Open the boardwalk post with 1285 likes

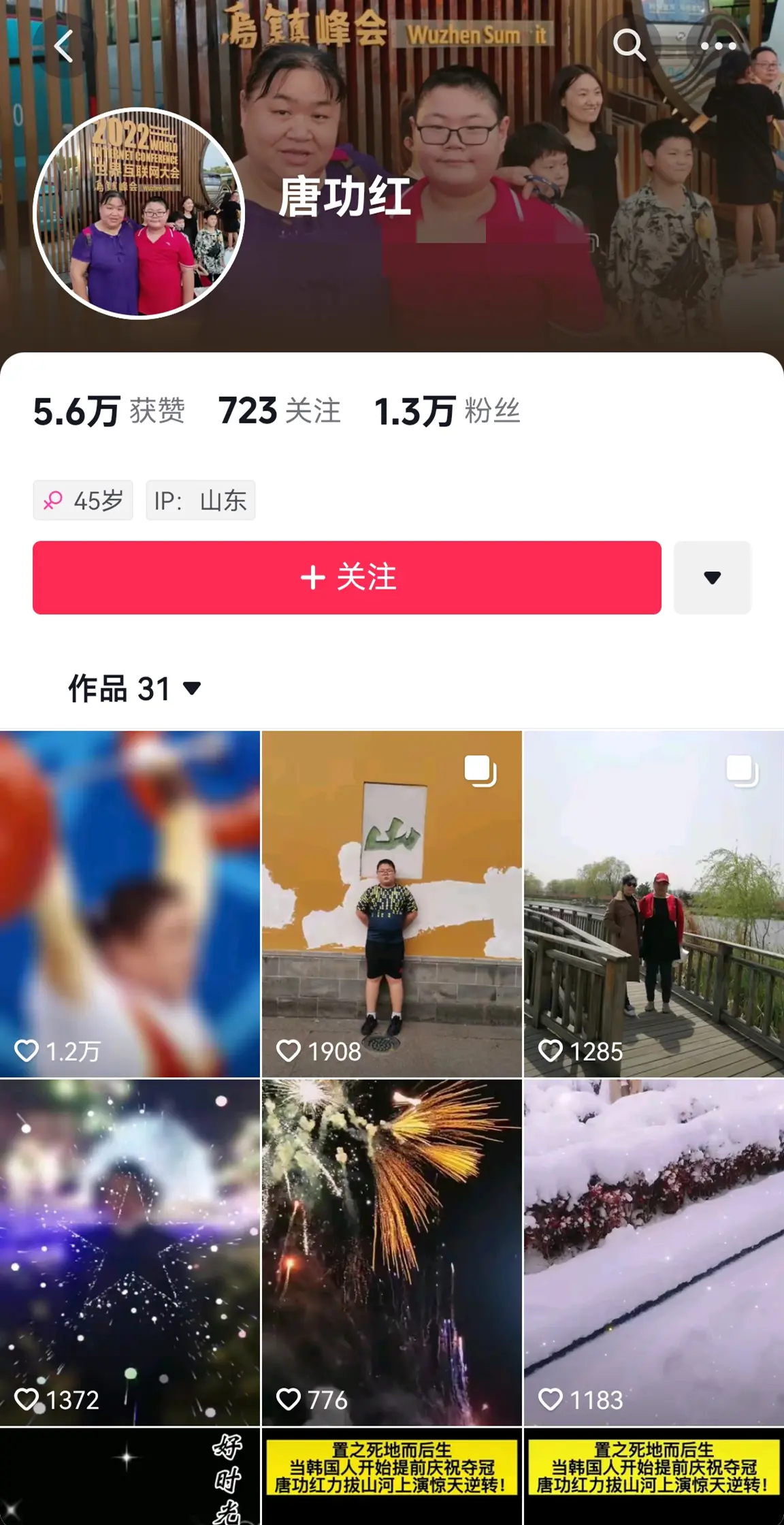click(653, 904)
